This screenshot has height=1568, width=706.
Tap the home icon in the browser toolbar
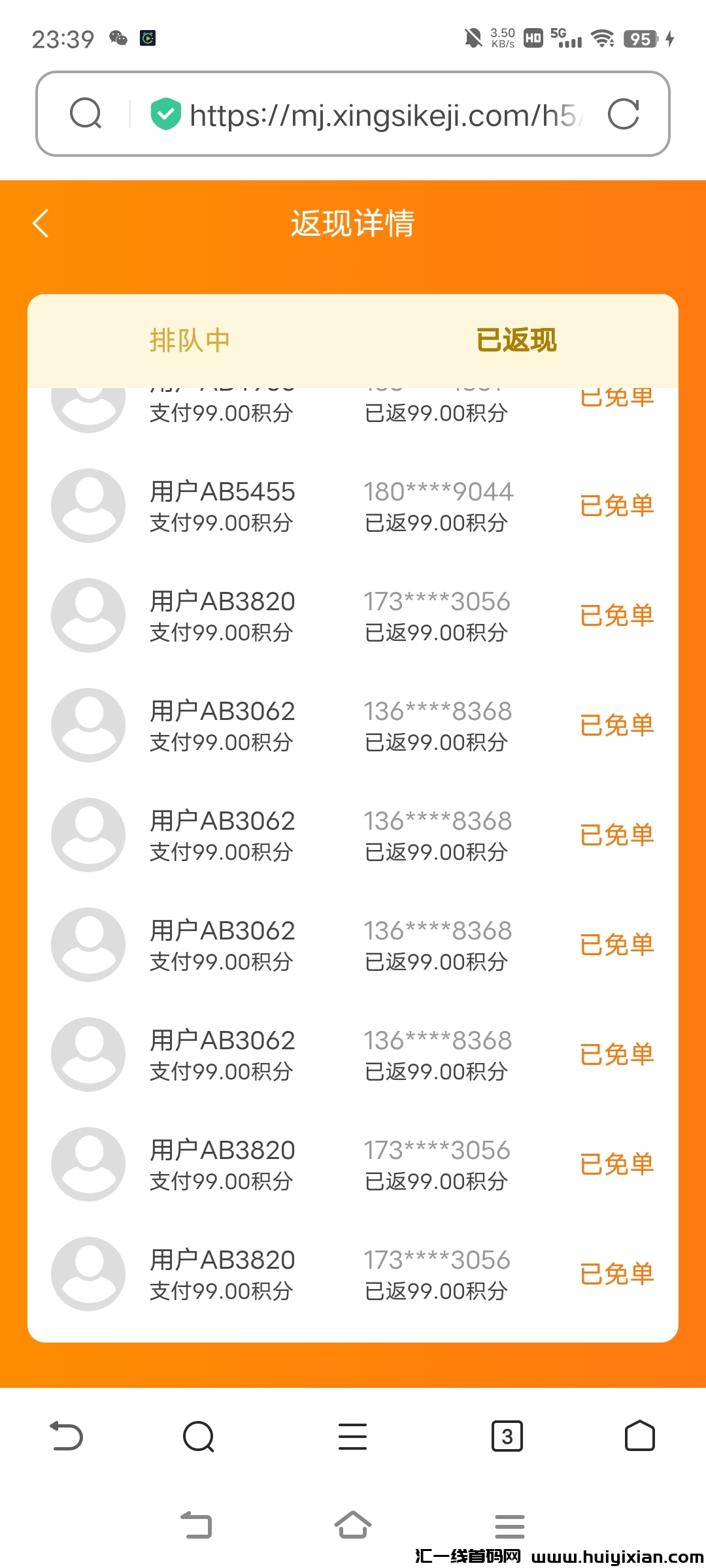click(x=639, y=1436)
